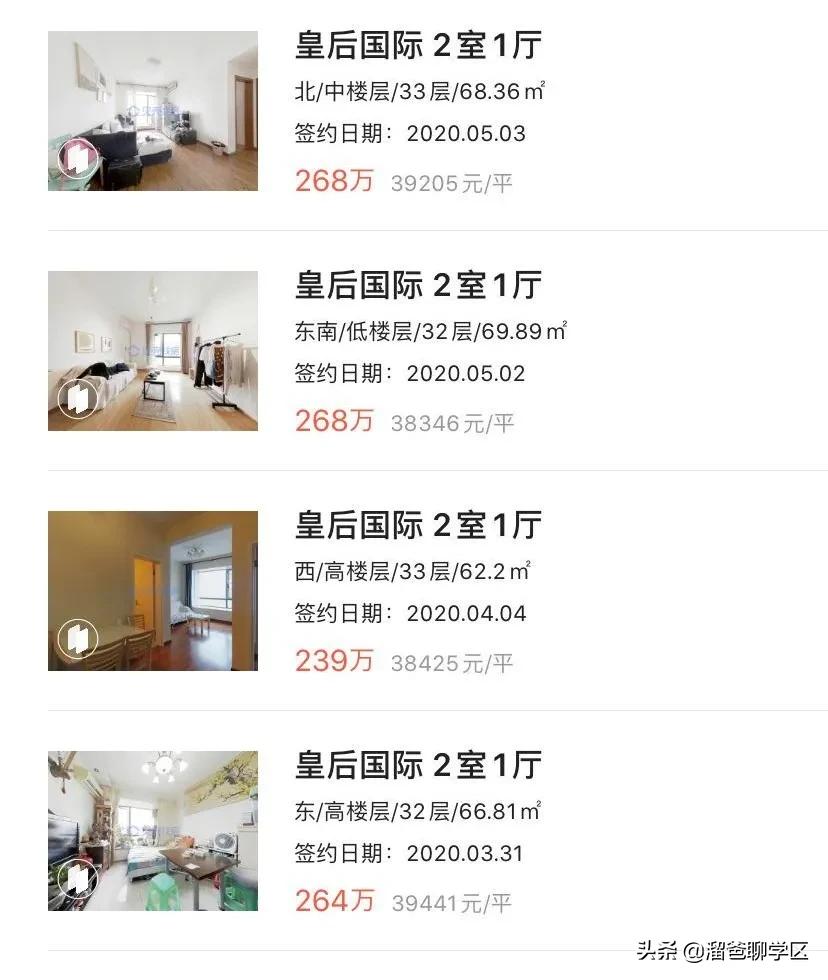Image resolution: width=828 pixels, height=980 pixels.
Task: Click the album icon on the 东/高楼层 listing thumbnail
Action: pyautogui.click(x=78, y=877)
